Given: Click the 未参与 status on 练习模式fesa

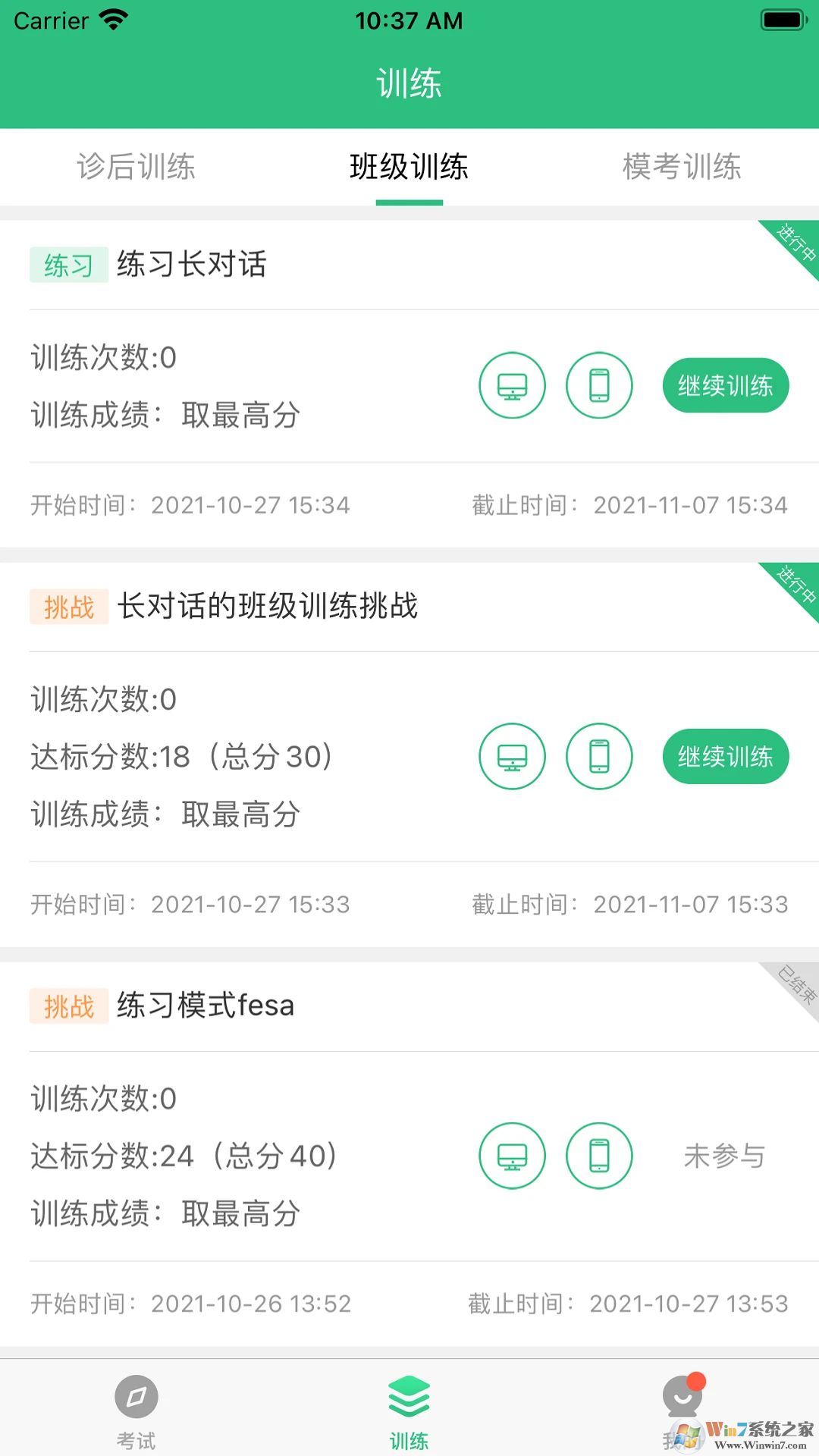Looking at the screenshot, I should click(725, 1156).
